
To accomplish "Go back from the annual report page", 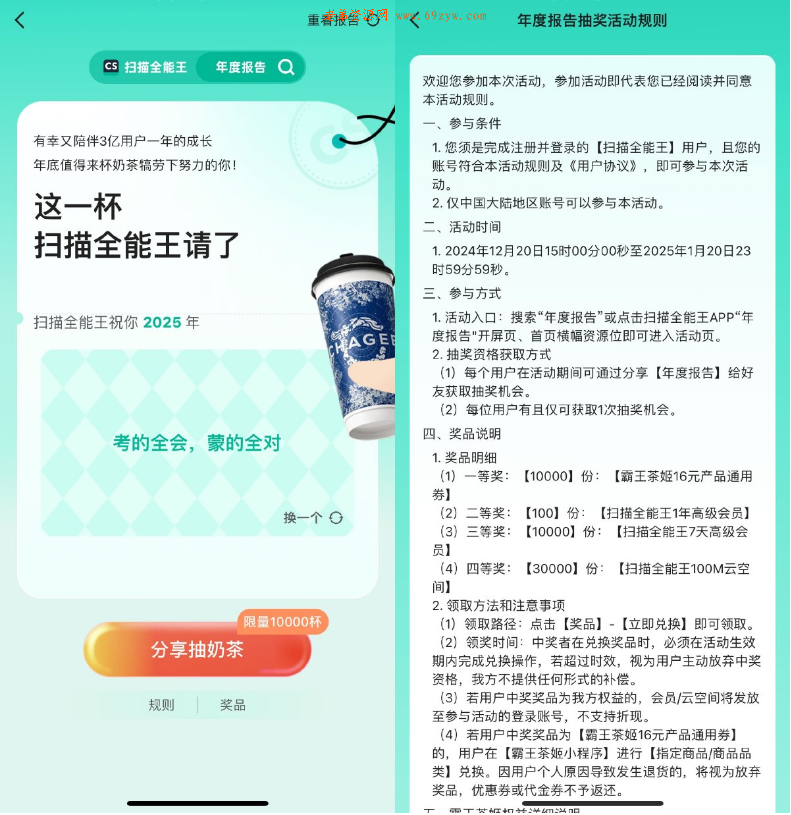I will coord(20,20).
